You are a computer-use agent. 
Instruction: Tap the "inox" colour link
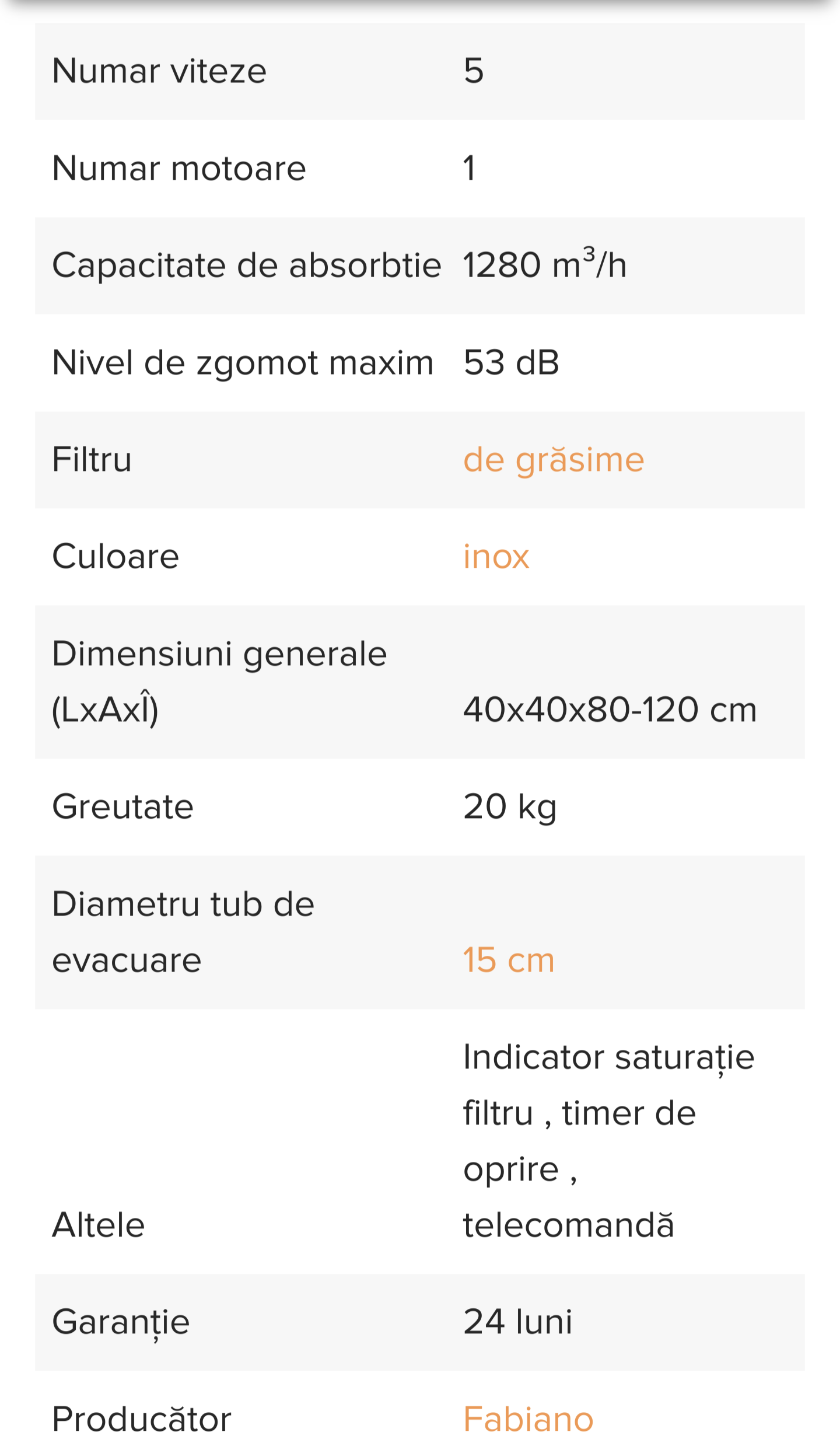coord(496,556)
